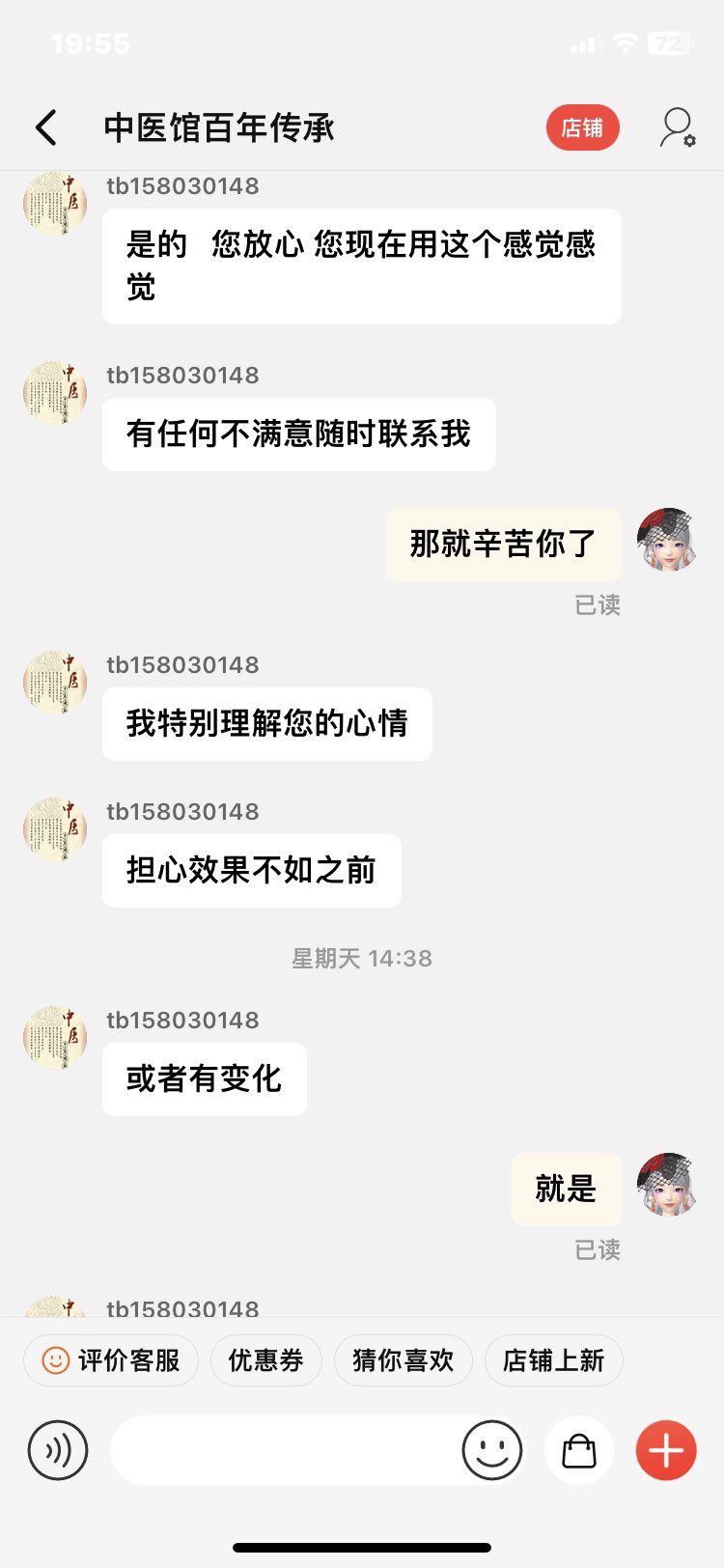Go back from the chat
This screenshot has height=1568, width=724.
[46, 127]
